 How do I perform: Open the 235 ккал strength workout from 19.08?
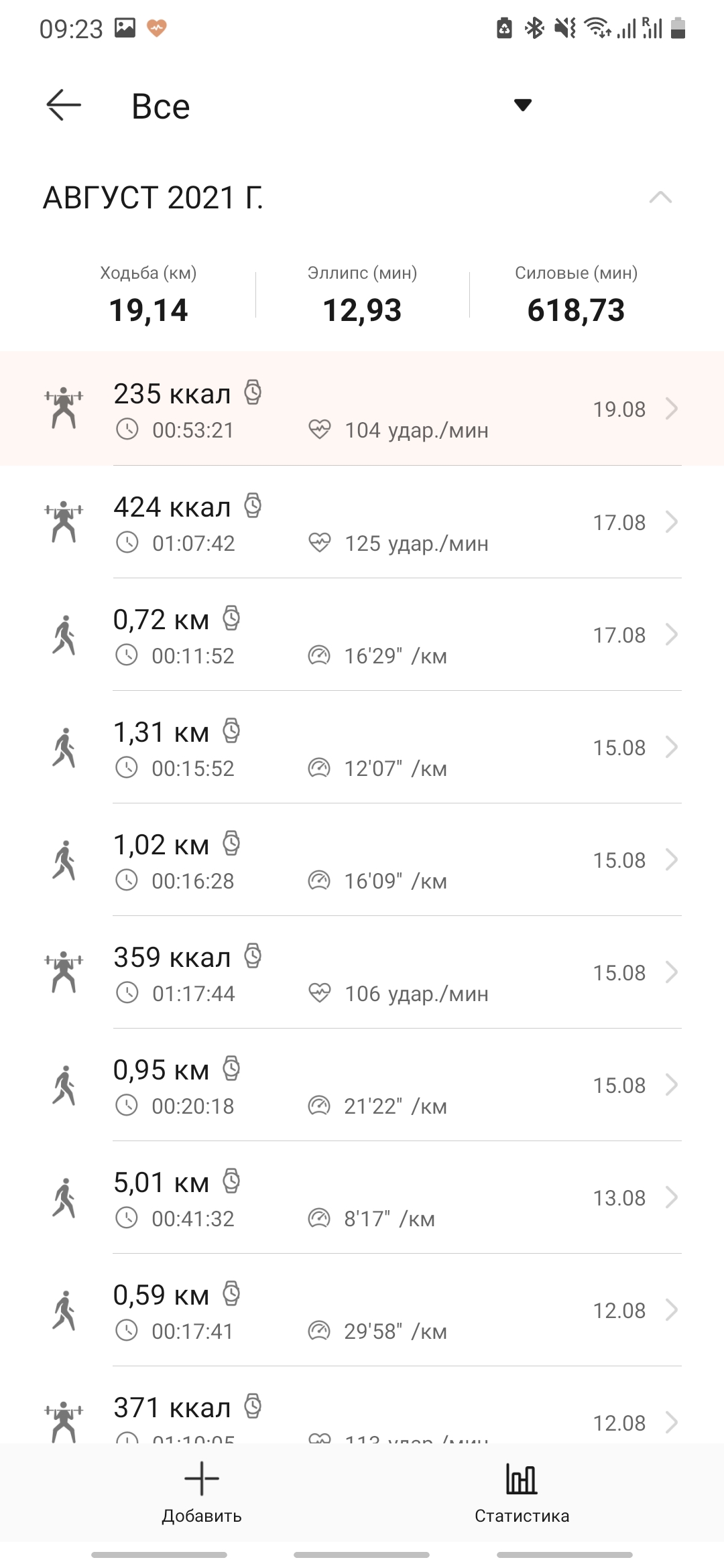click(362, 409)
